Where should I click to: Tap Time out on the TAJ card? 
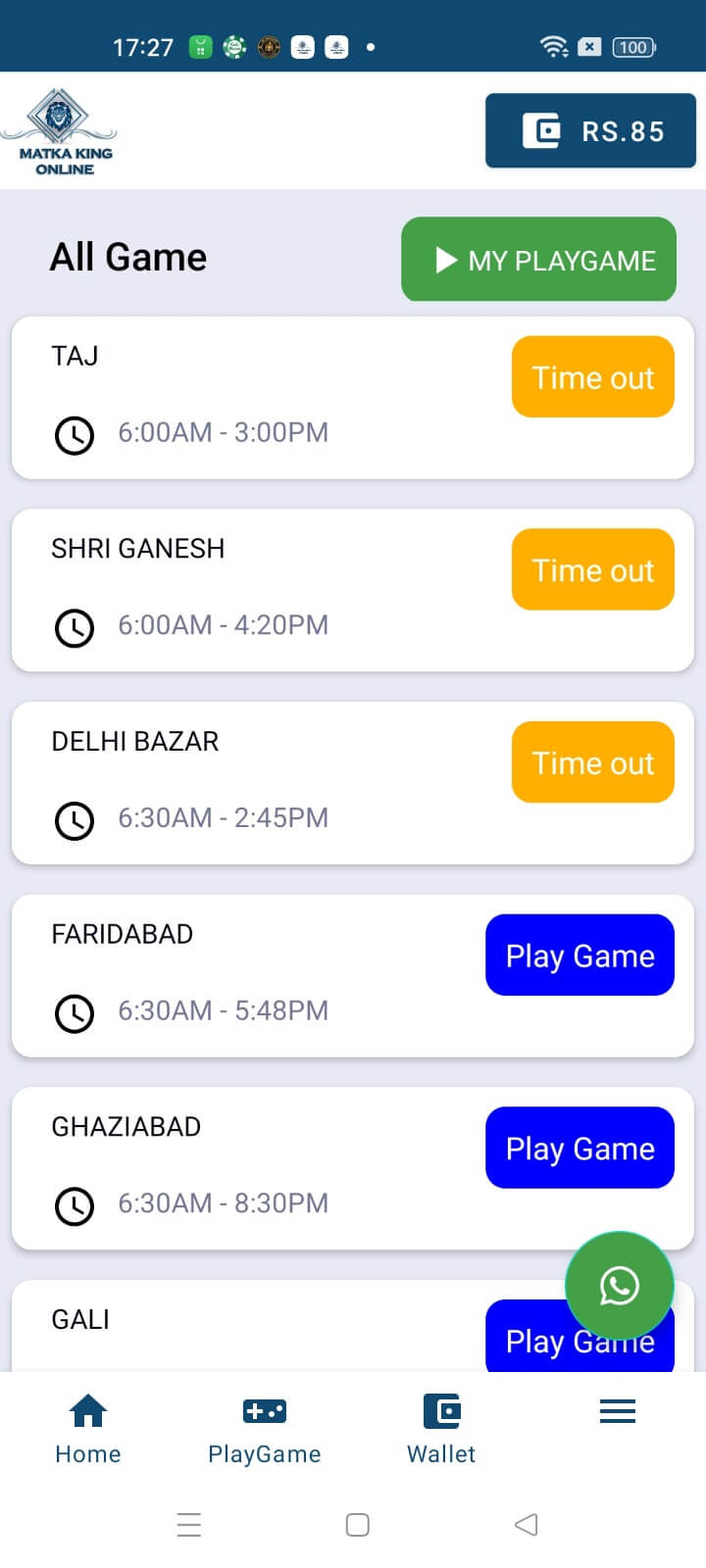pos(592,377)
